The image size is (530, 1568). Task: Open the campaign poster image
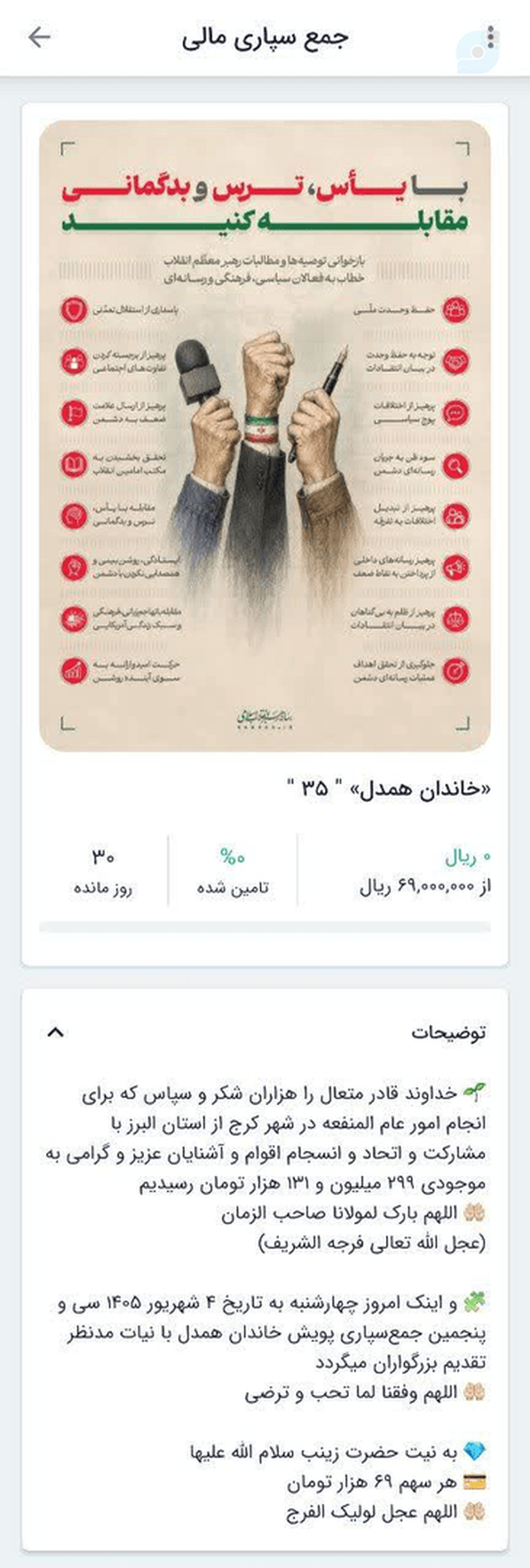(x=265, y=436)
